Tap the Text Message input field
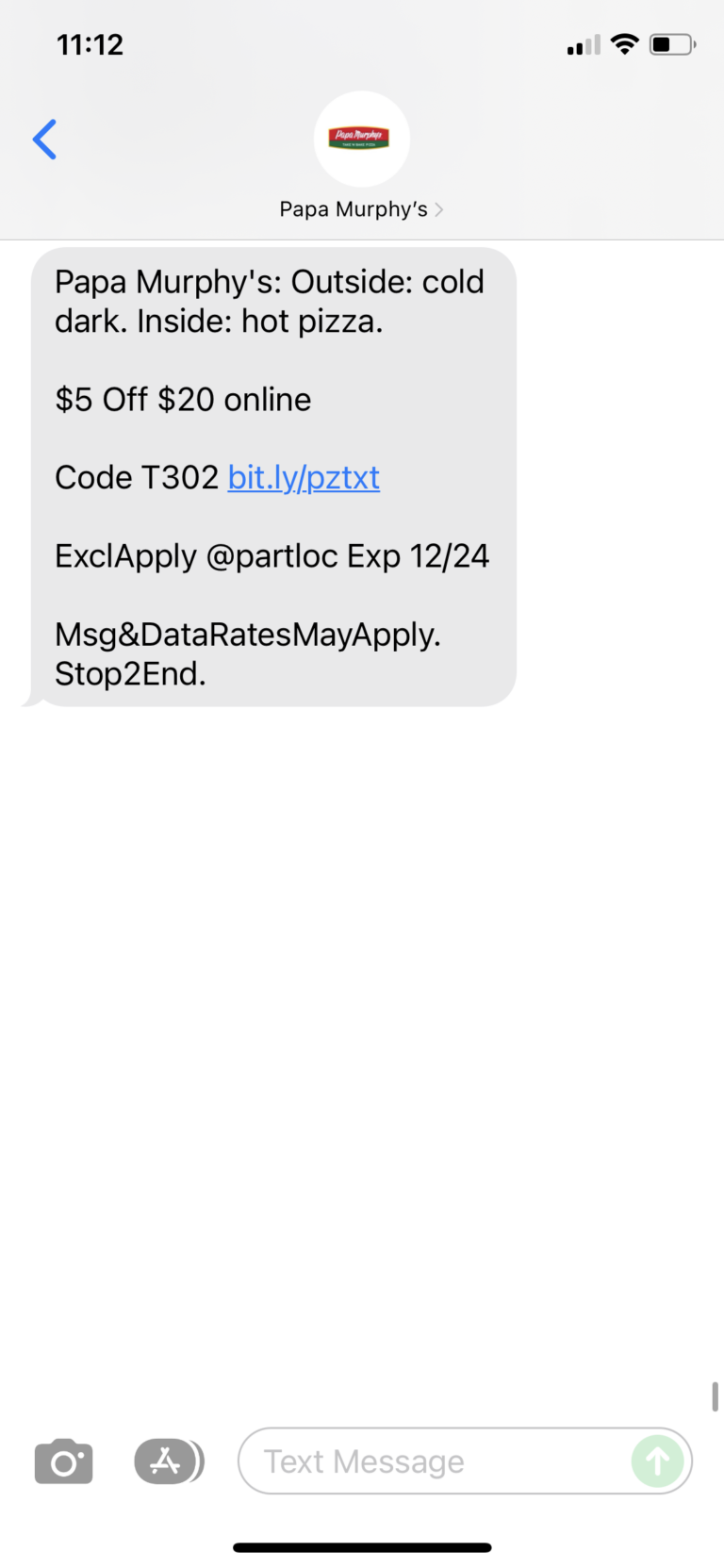This screenshot has height=1568, width=724. [x=424, y=1461]
